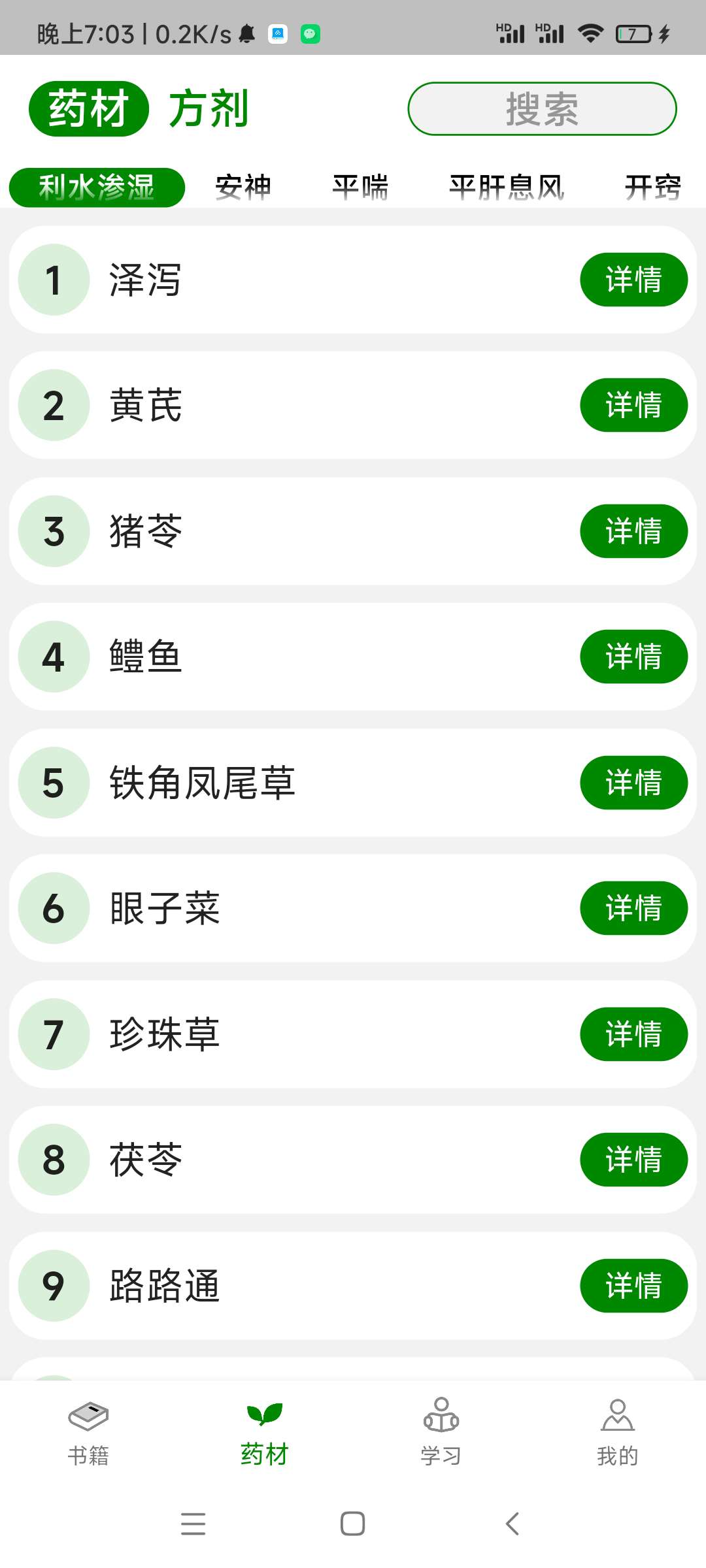This screenshot has height=1568, width=706.
Task: Show details for 茯苓
Action: tap(633, 1160)
